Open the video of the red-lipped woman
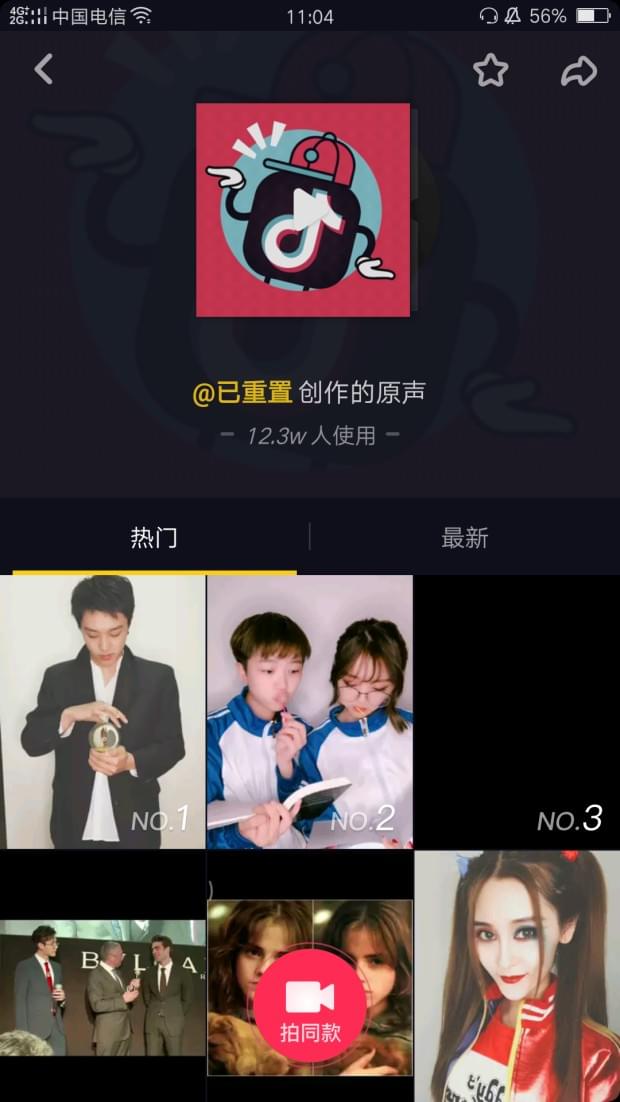Image resolution: width=620 pixels, height=1102 pixels. (517, 975)
